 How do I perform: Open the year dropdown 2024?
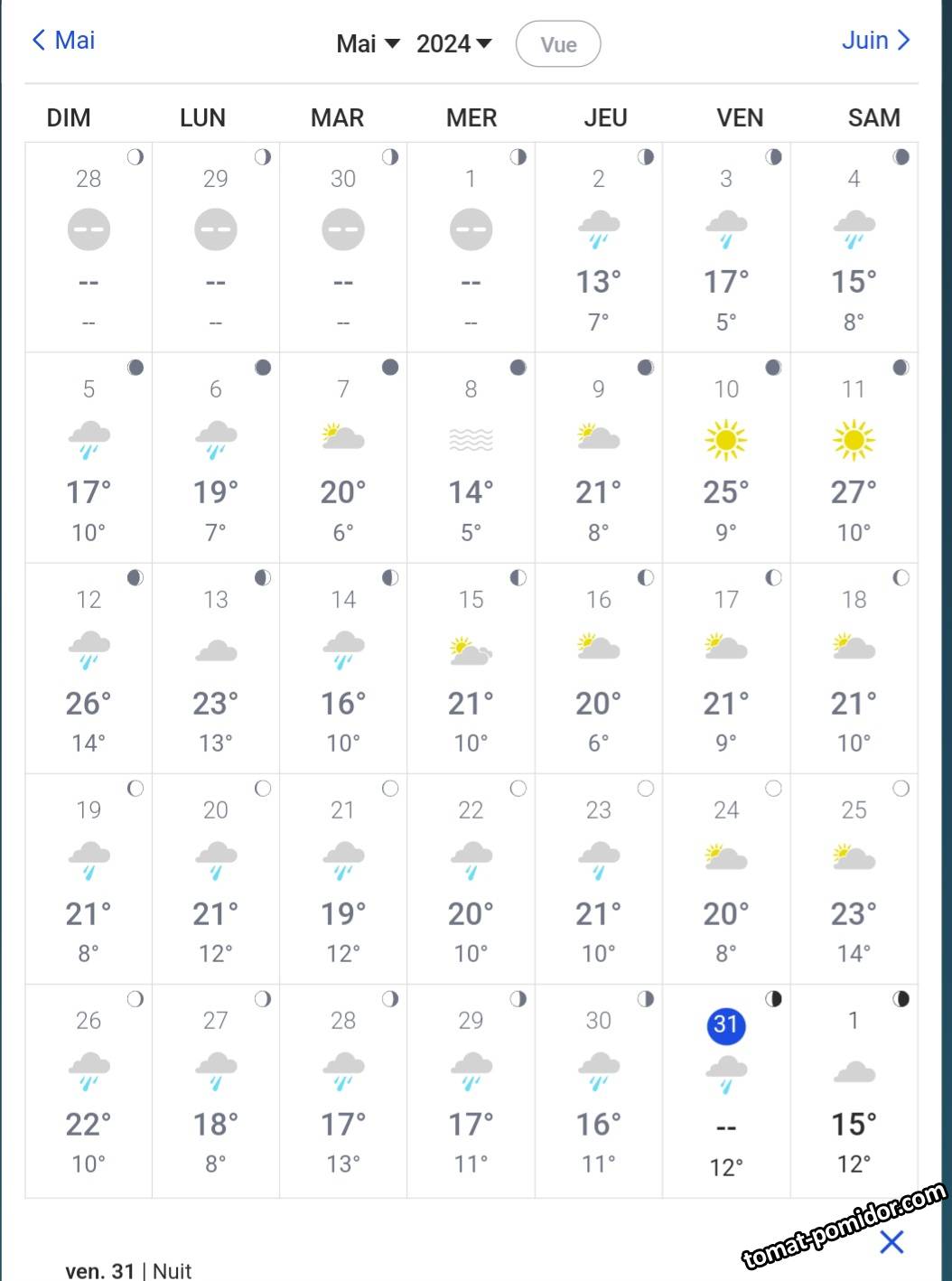[453, 44]
